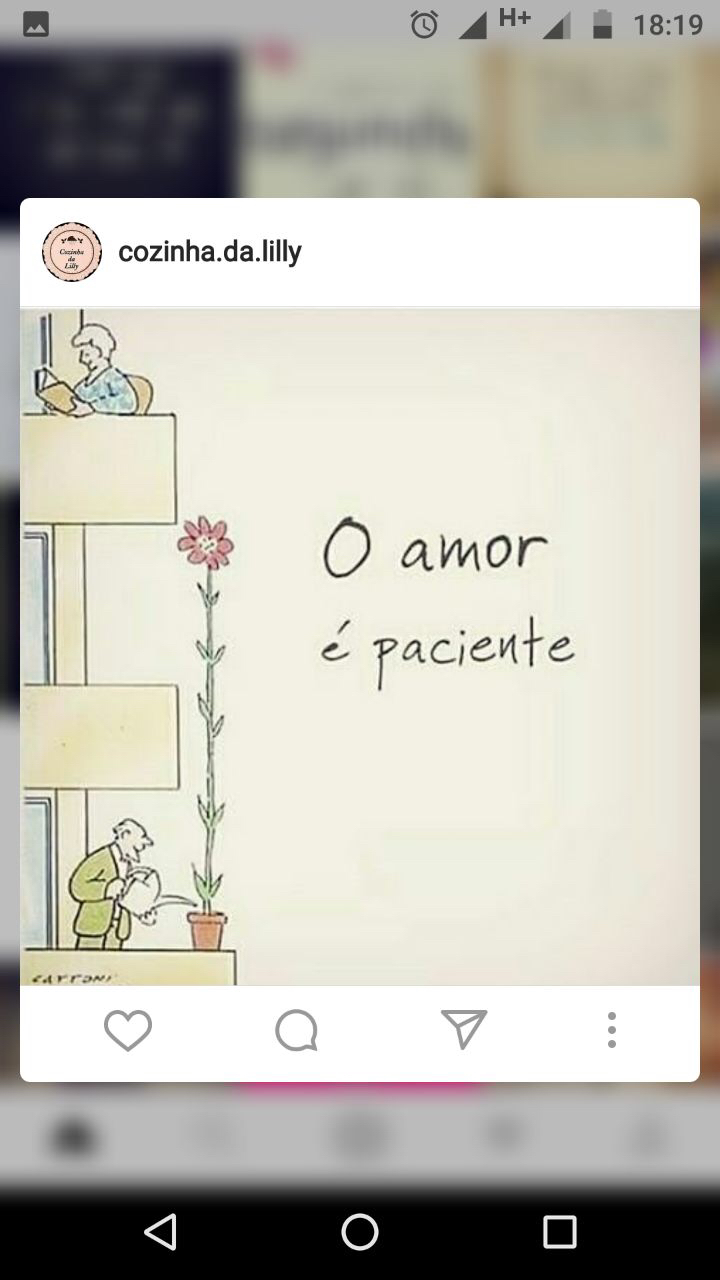Open cozinha.da.lilly profile picture

tap(72, 252)
